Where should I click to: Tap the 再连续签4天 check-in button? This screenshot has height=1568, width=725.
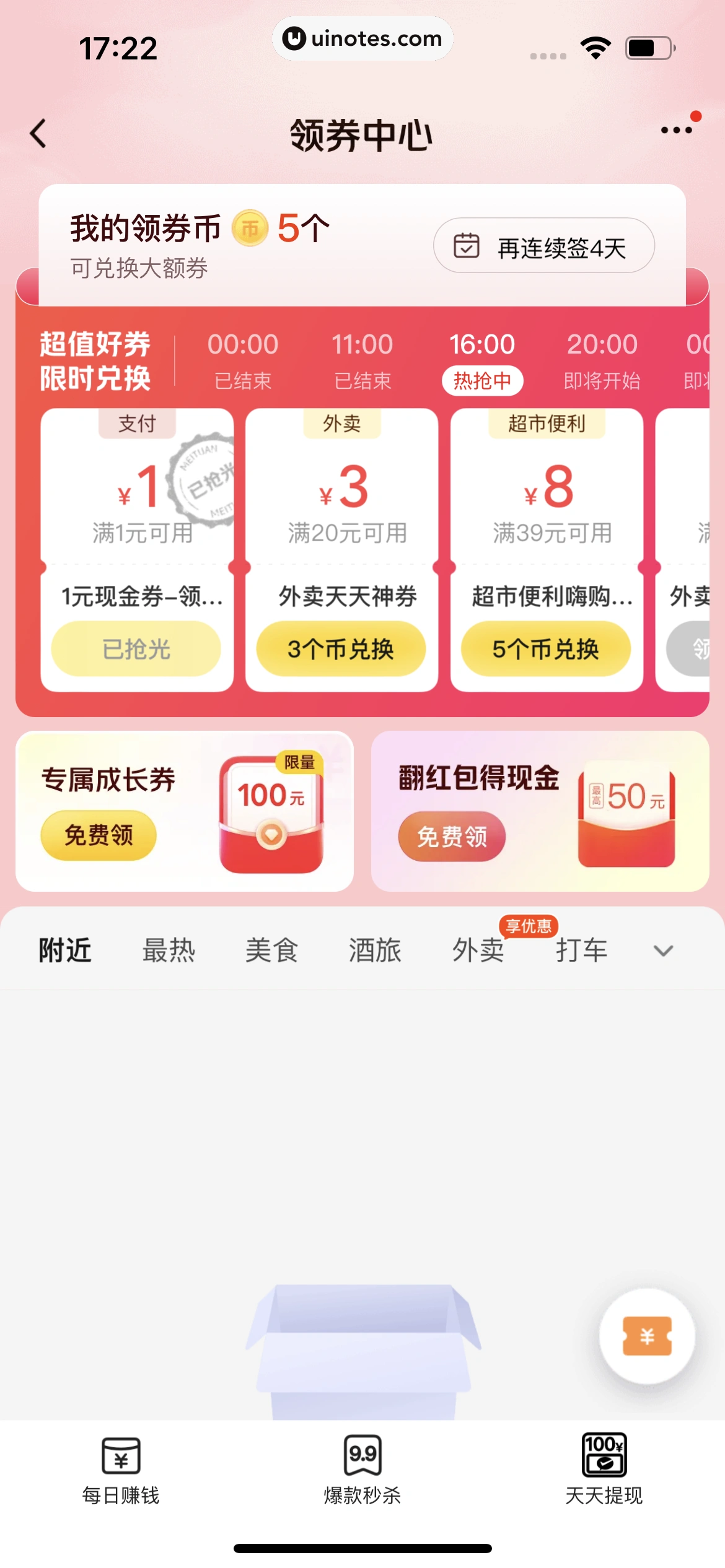[543, 246]
